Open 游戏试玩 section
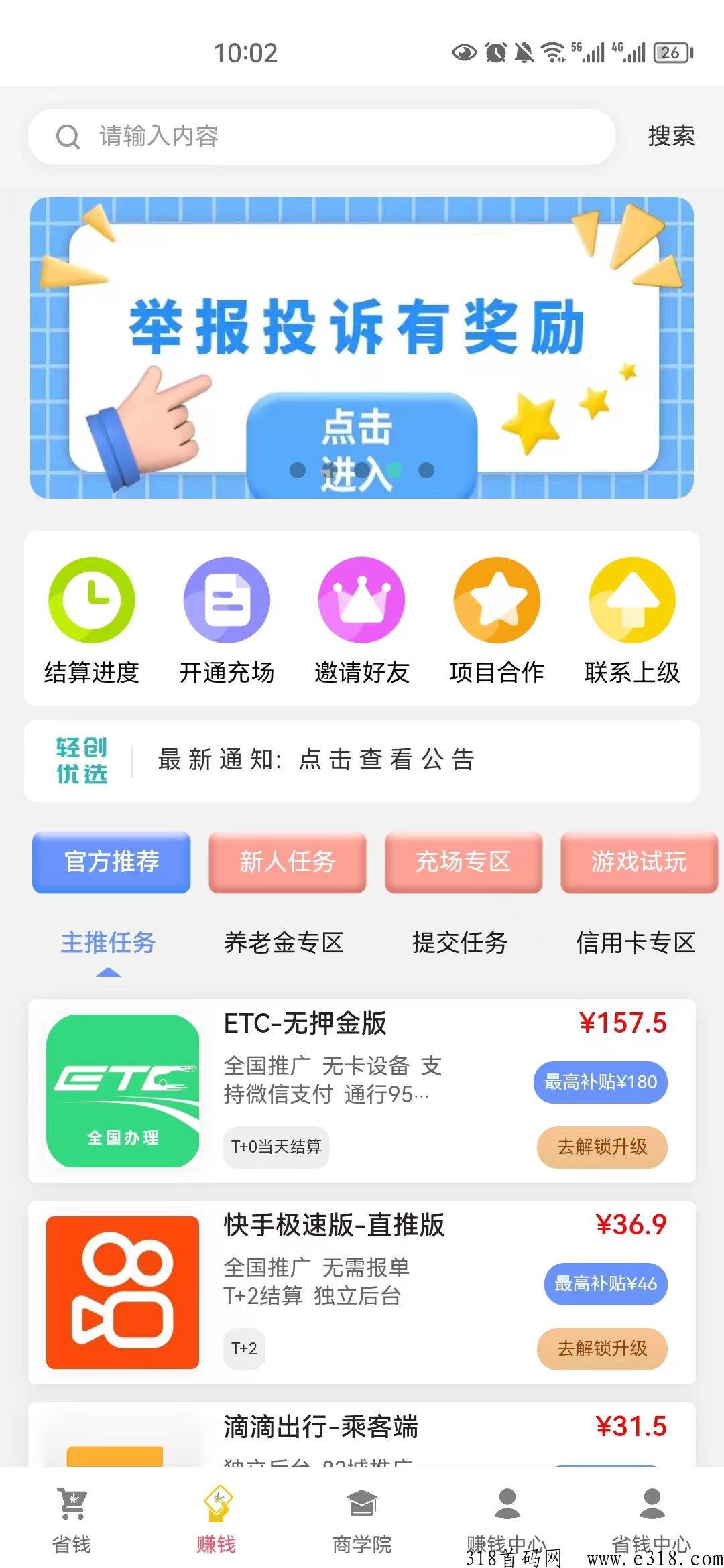The image size is (724, 1568). [638, 863]
